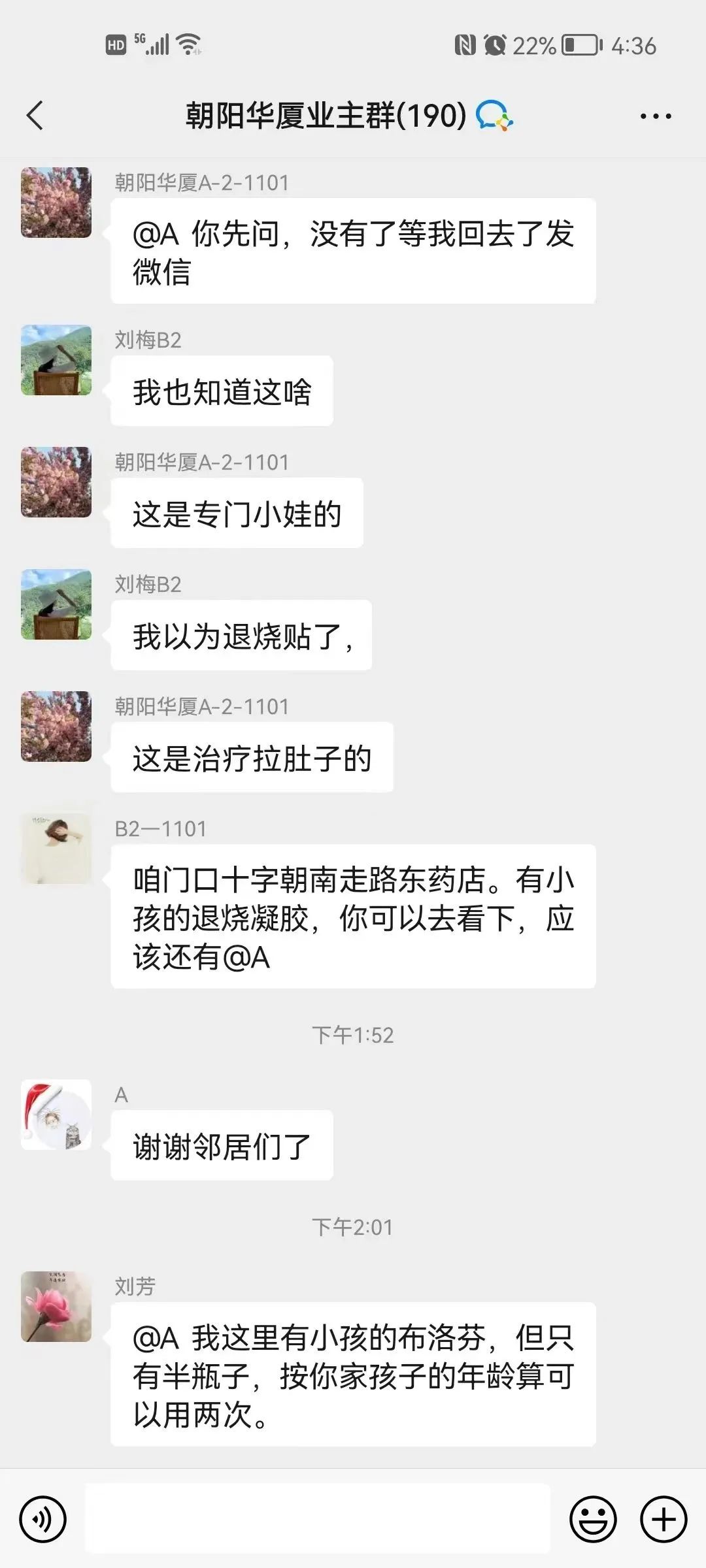Open the plus attachment options
The image size is (706, 1568).
point(663,1520)
